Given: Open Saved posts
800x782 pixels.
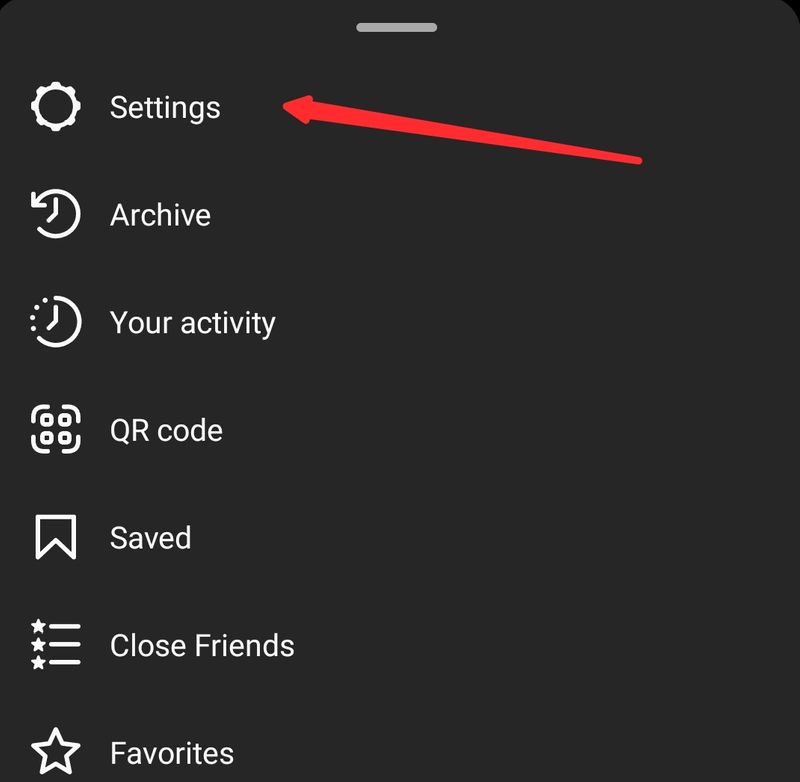Looking at the screenshot, I should [150, 538].
